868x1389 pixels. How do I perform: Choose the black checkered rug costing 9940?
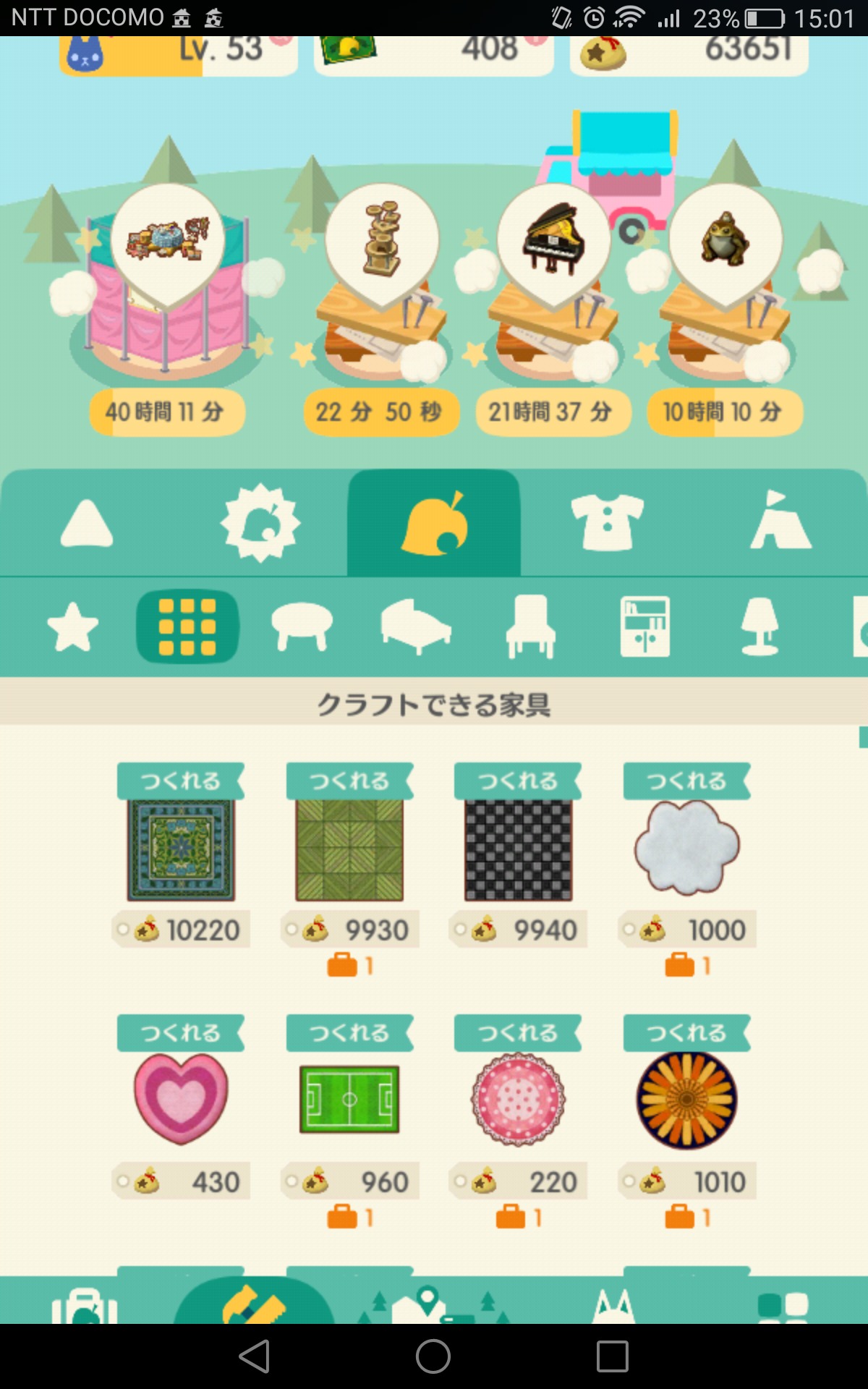(x=518, y=850)
